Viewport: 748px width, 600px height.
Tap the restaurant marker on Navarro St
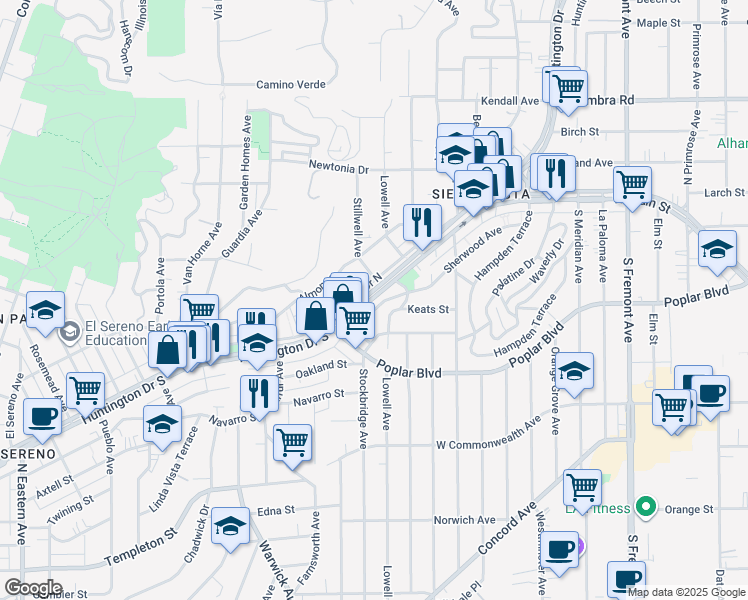tap(260, 393)
